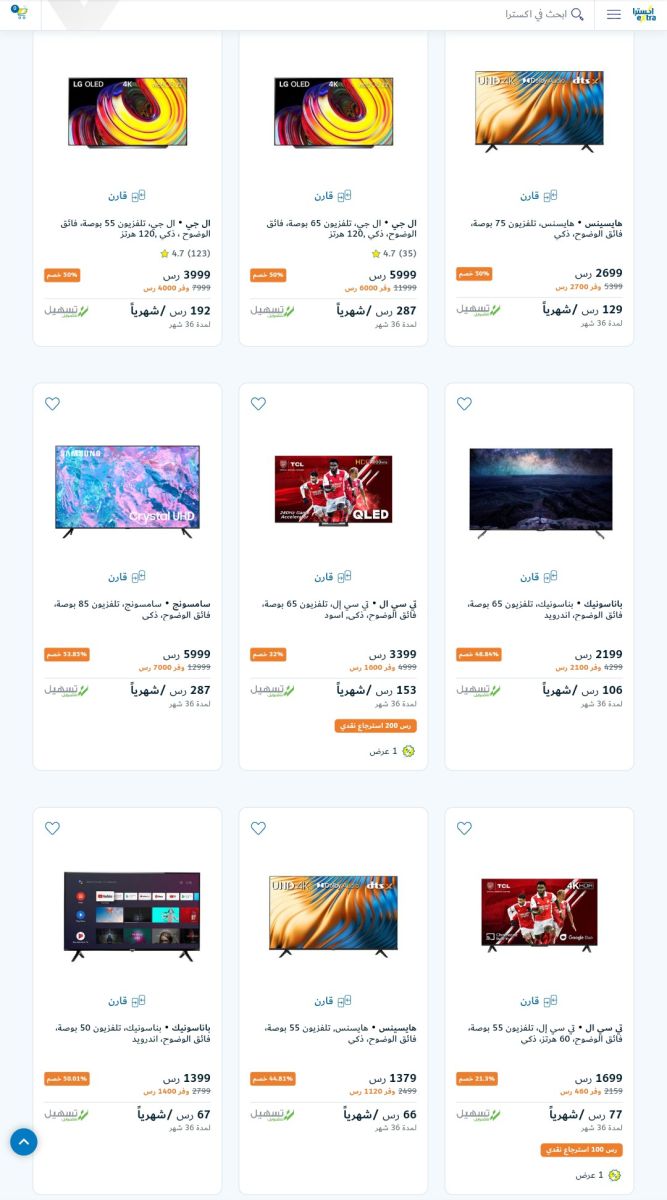This screenshot has height=1200, width=667.
Task: Compare the Panasonic 50 inch TV
Action: [126, 1001]
